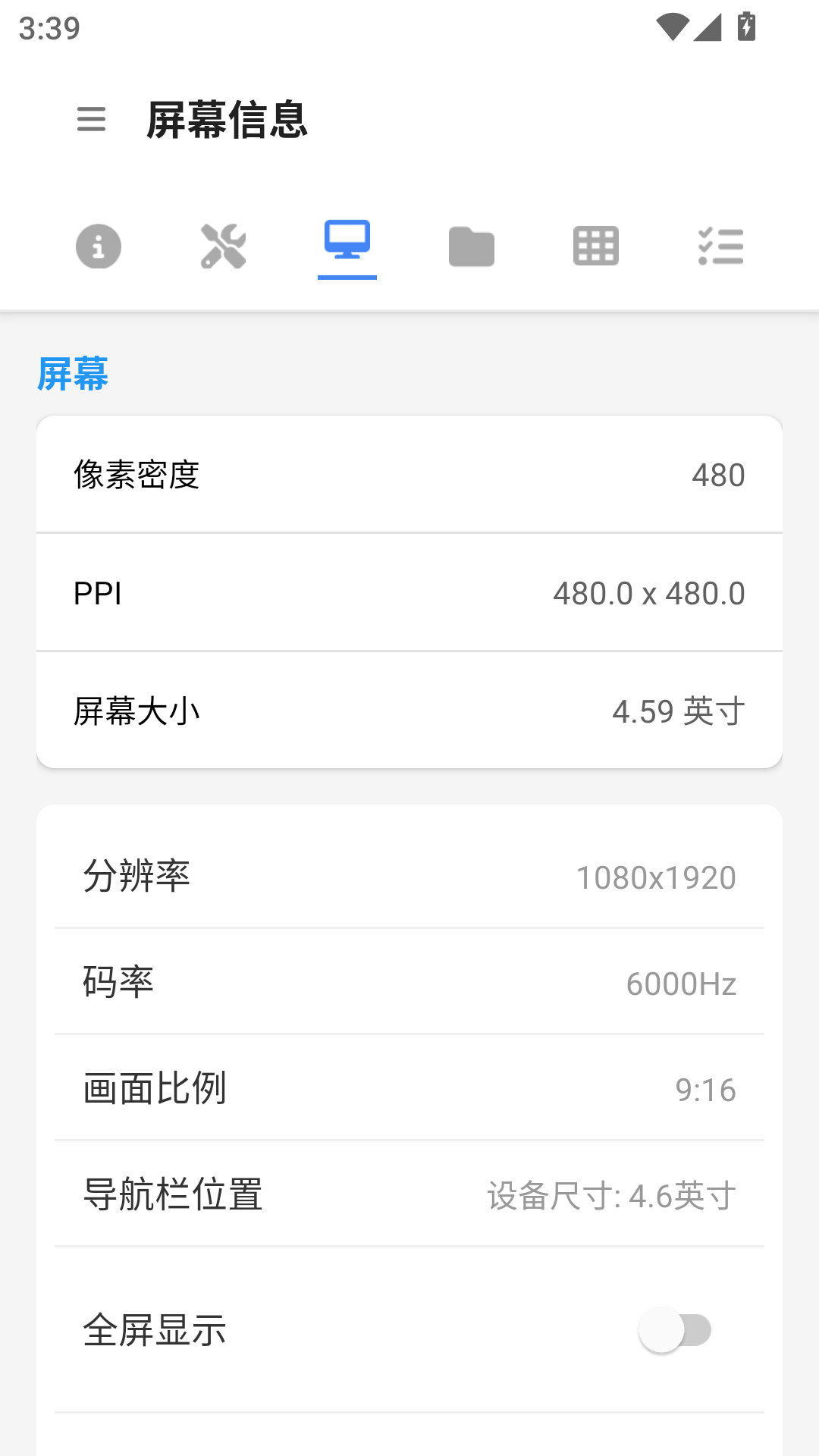Open the 导航栏位置 setting row
The image size is (819, 1456).
pyautogui.click(x=409, y=1194)
